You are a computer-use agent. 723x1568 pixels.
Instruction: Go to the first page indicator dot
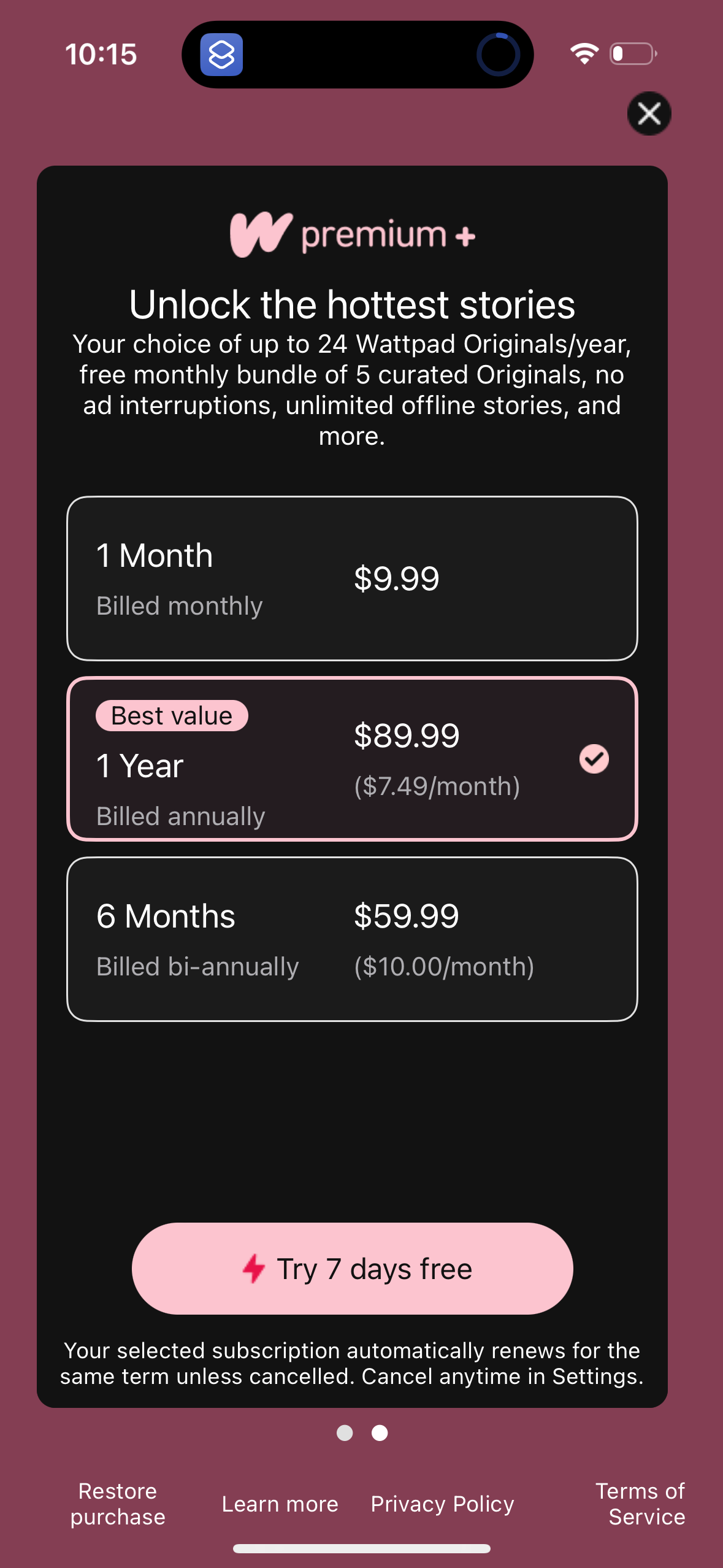(345, 1432)
